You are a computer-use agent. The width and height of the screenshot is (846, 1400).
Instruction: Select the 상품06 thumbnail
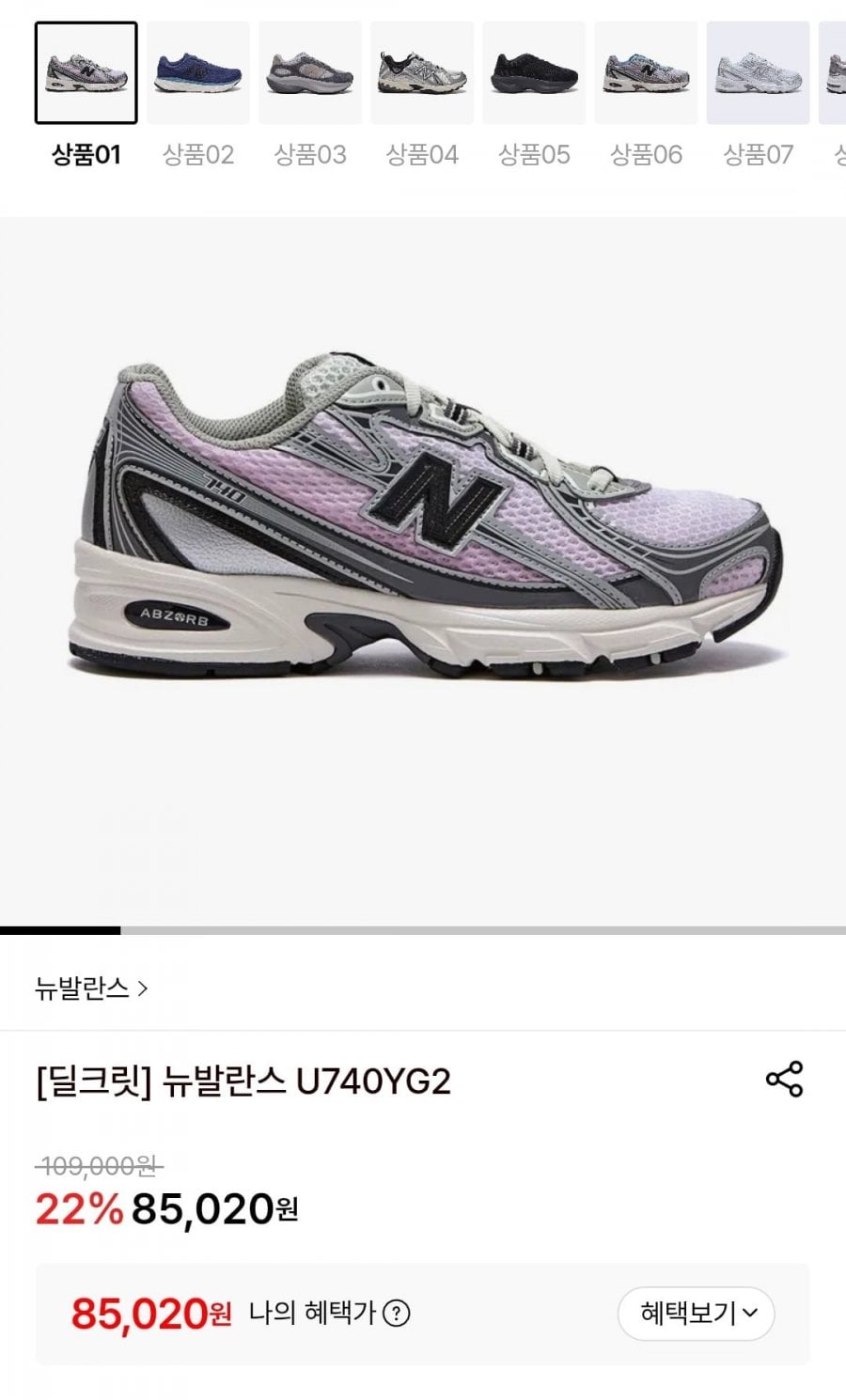click(x=646, y=73)
